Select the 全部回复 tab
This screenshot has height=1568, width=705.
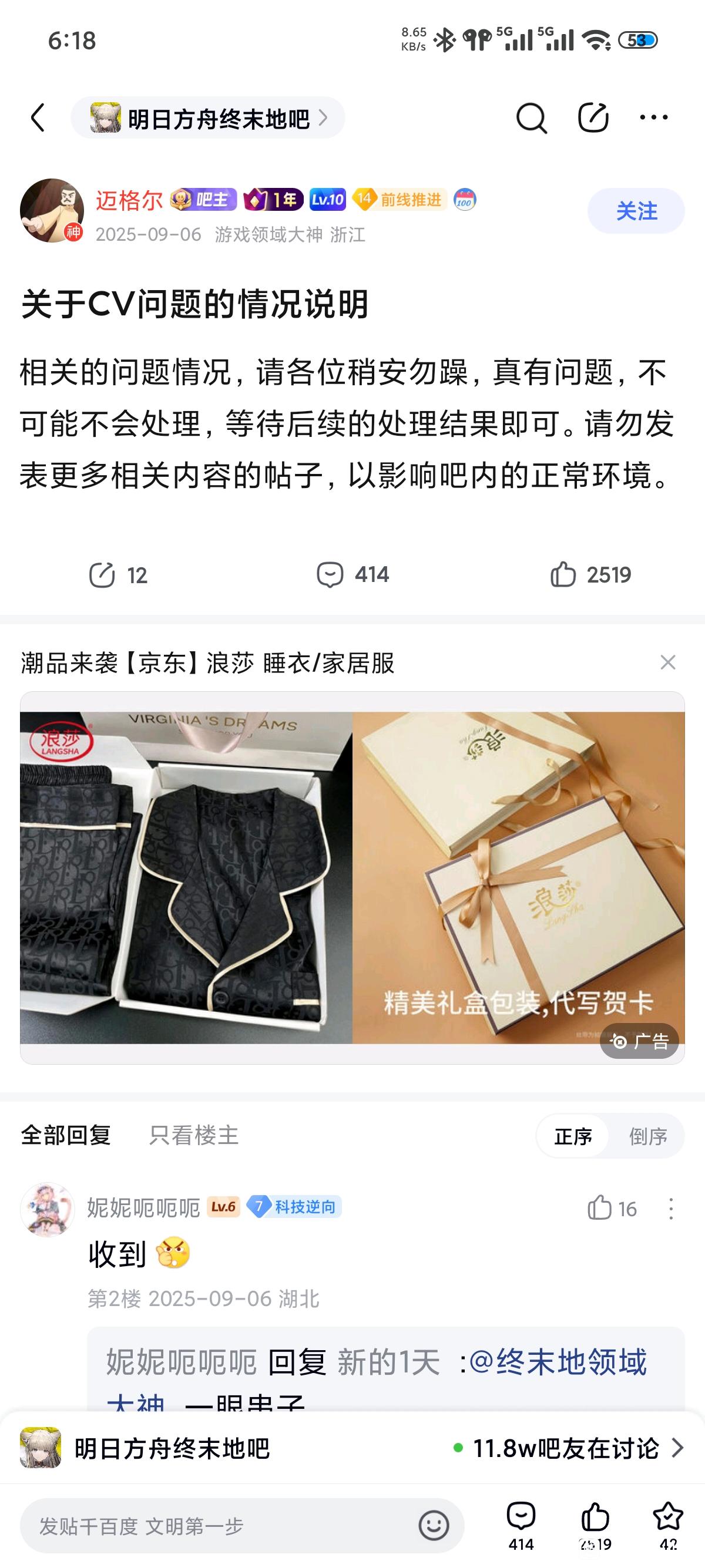(66, 1135)
